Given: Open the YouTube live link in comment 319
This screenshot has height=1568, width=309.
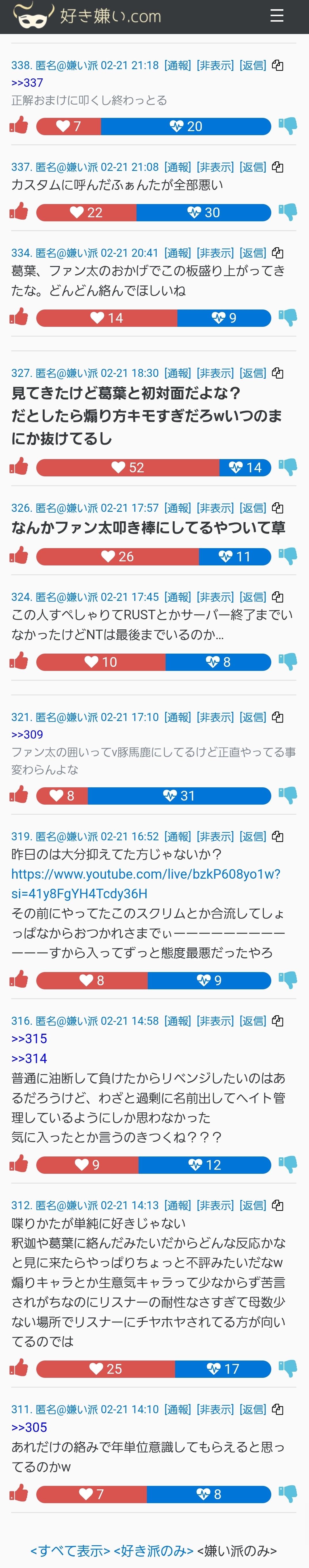Looking at the screenshot, I should [145, 883].
